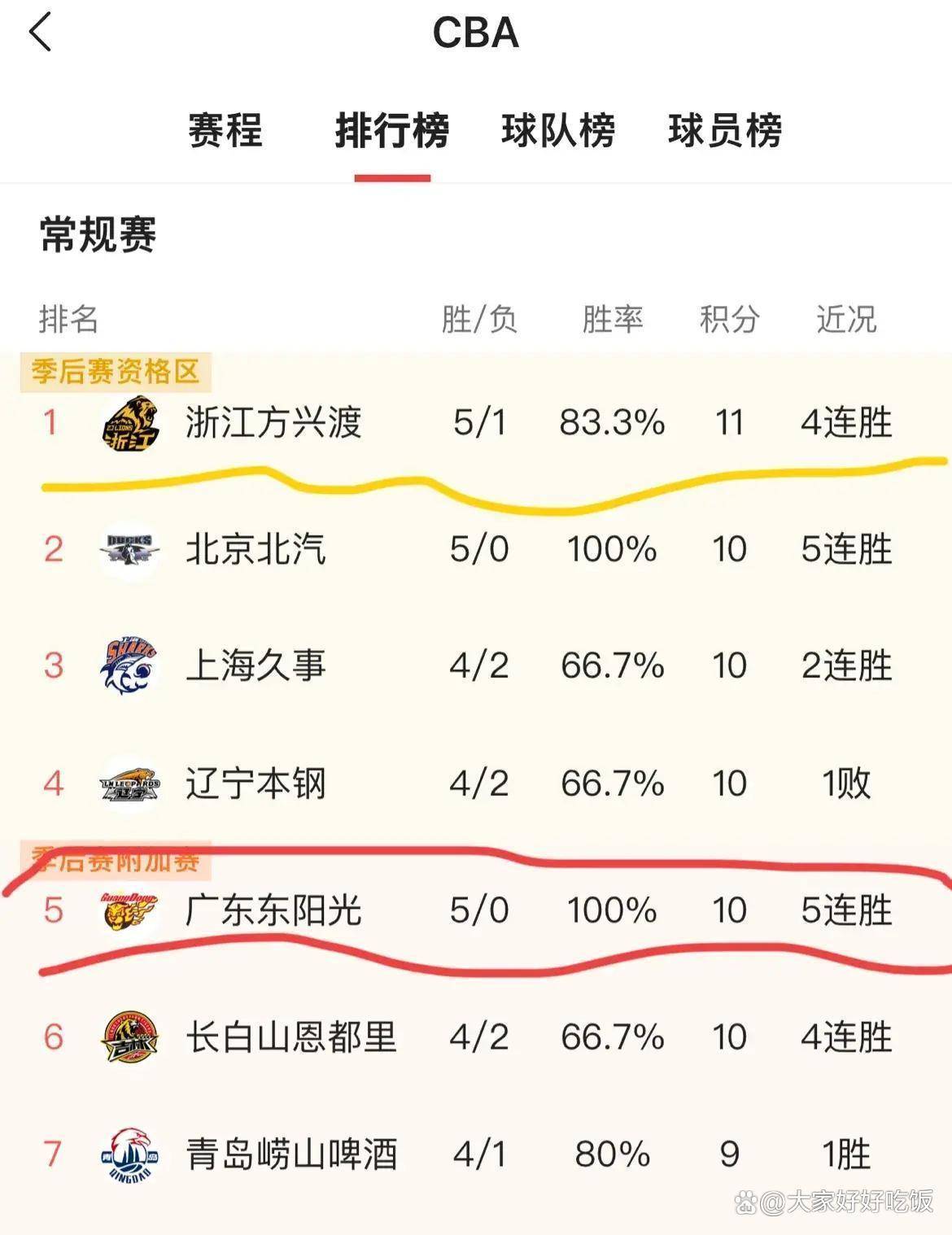Open the 球员榜 tab

[x=725, y=130]
